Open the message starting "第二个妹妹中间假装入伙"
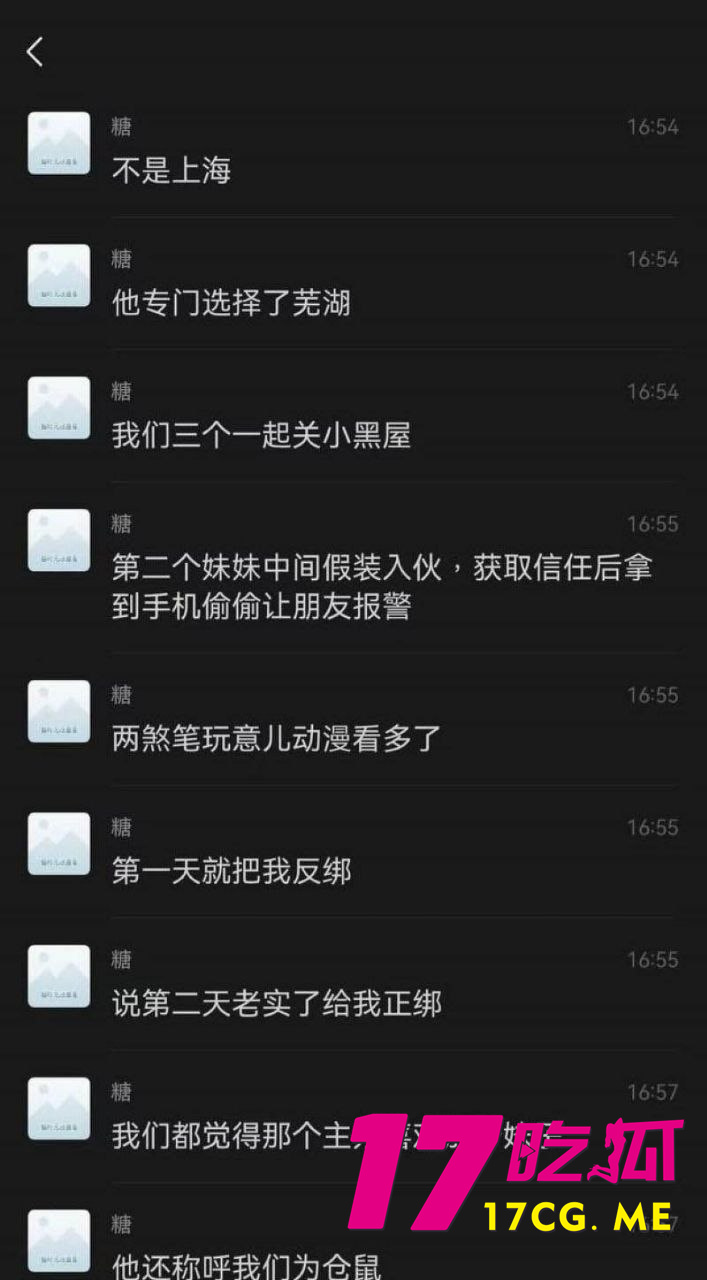The image size is (707, 1280). [380, 587]
